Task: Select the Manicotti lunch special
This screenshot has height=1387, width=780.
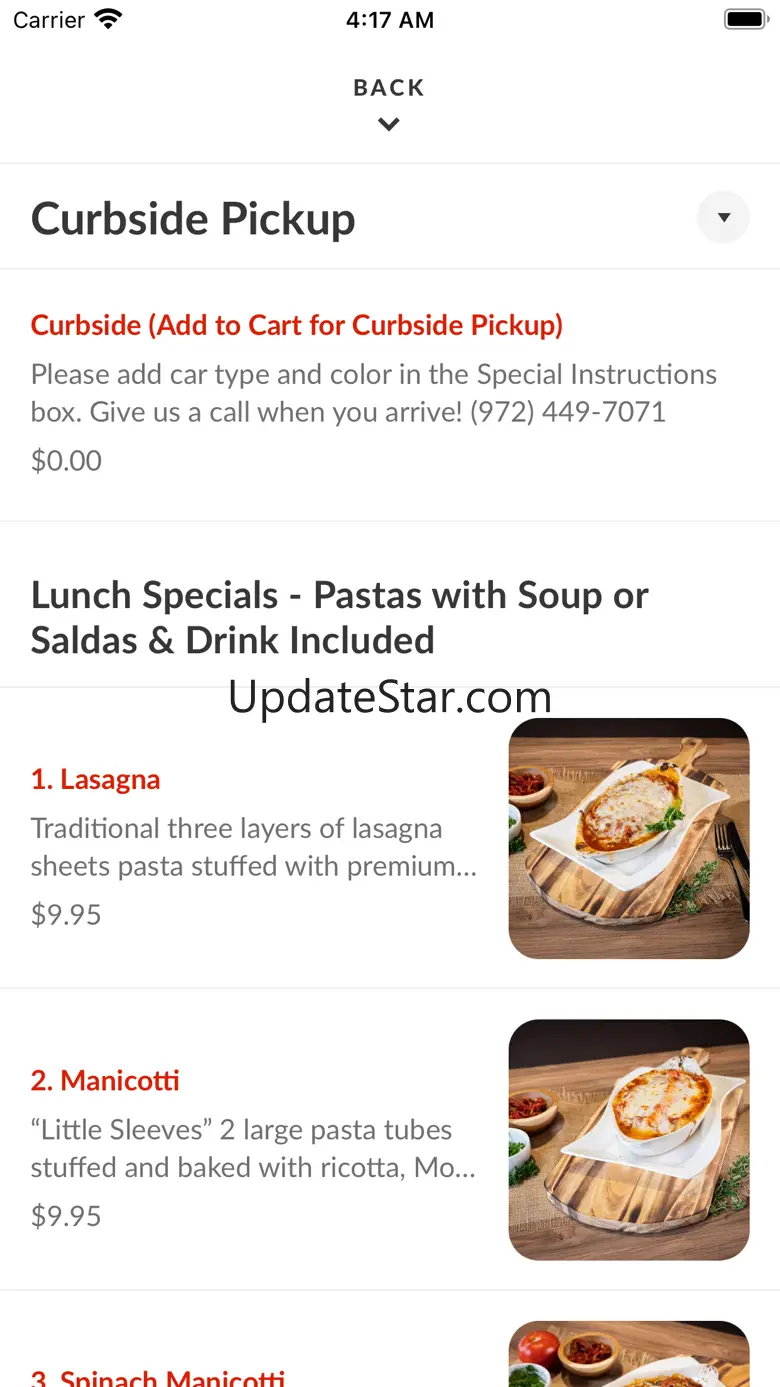Action: pos(106,1081)
